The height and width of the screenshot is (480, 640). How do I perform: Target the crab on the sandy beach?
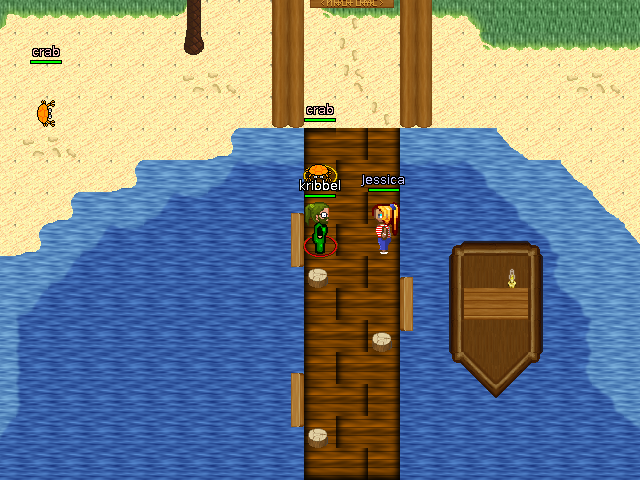click(x=44, y=112)
